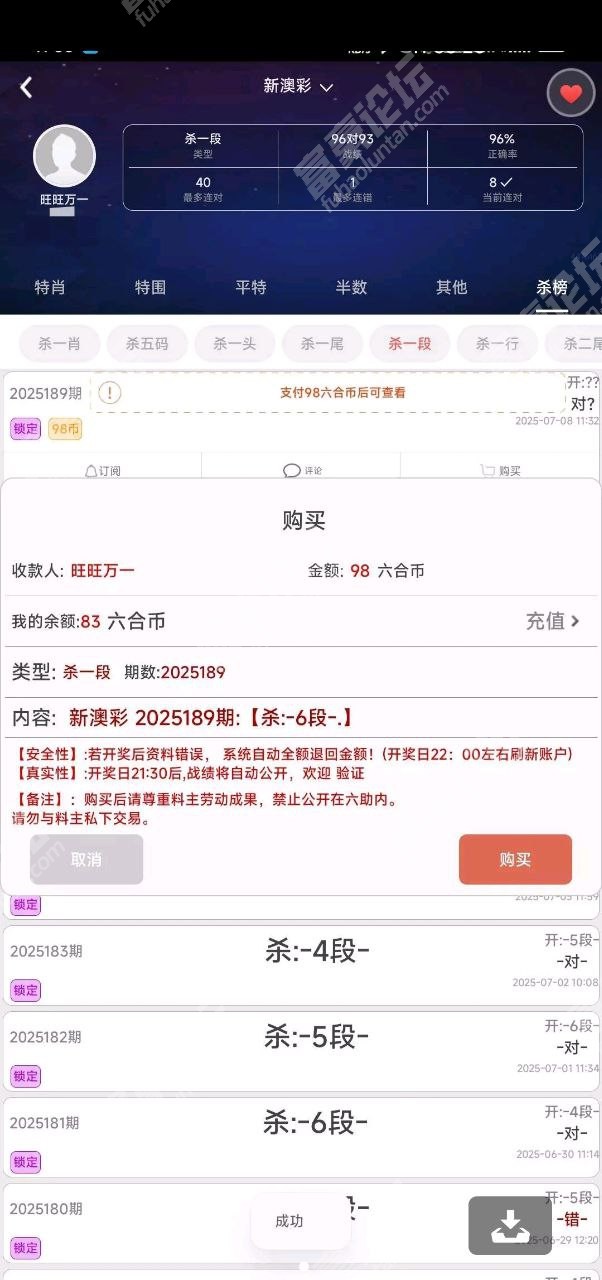Filter by the 杀一尾 chip
The image size is (602, 1280).
coord(322,344)
